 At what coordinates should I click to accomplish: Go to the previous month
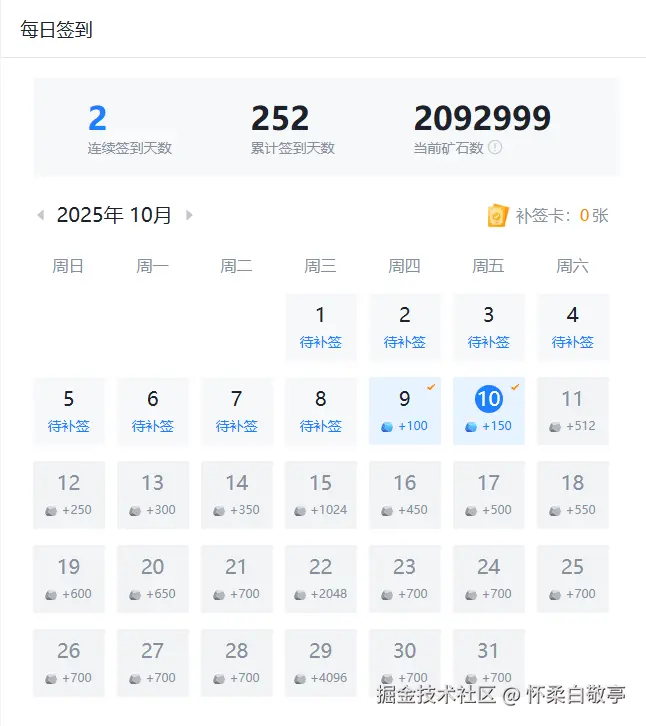pos(41,215)
